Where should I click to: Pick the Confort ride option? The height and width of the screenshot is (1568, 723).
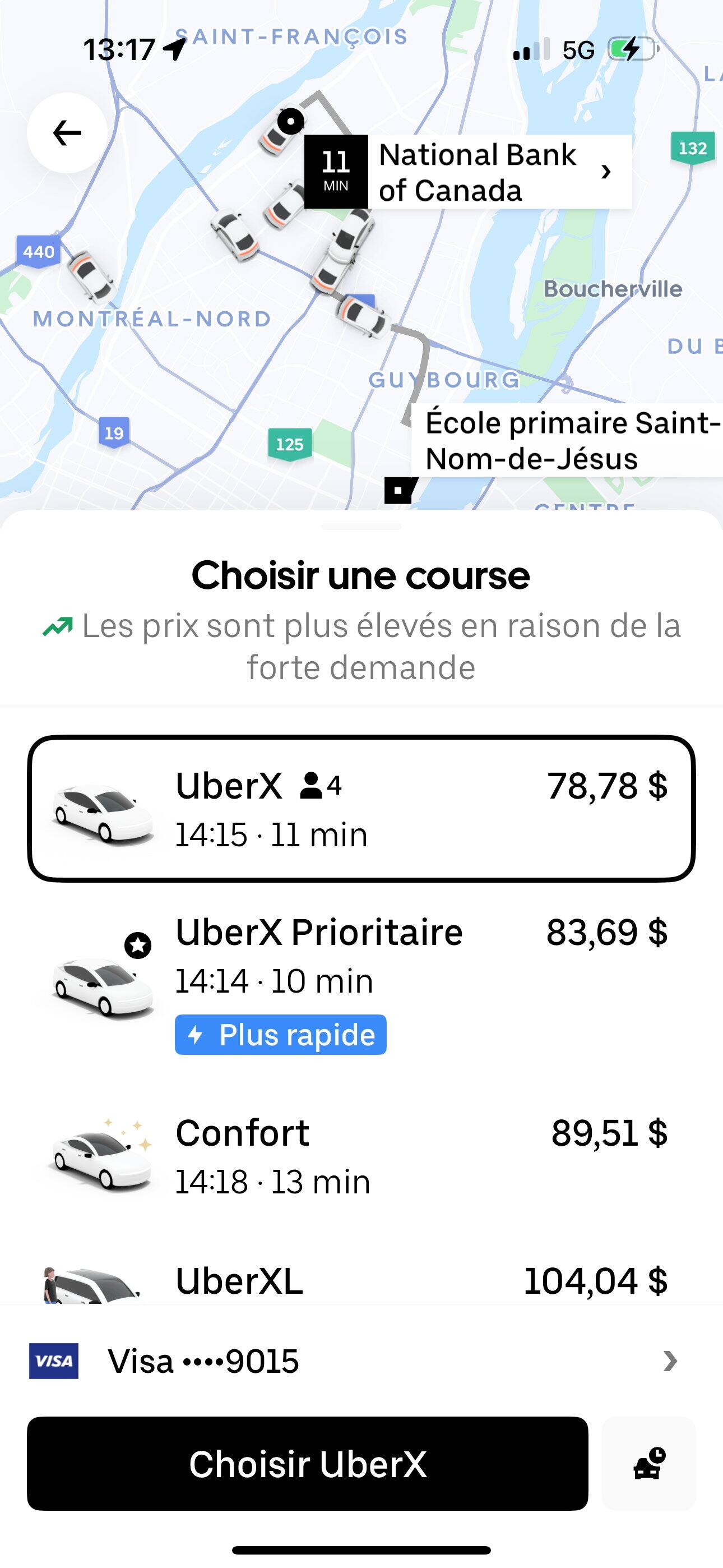[361, 1155]
